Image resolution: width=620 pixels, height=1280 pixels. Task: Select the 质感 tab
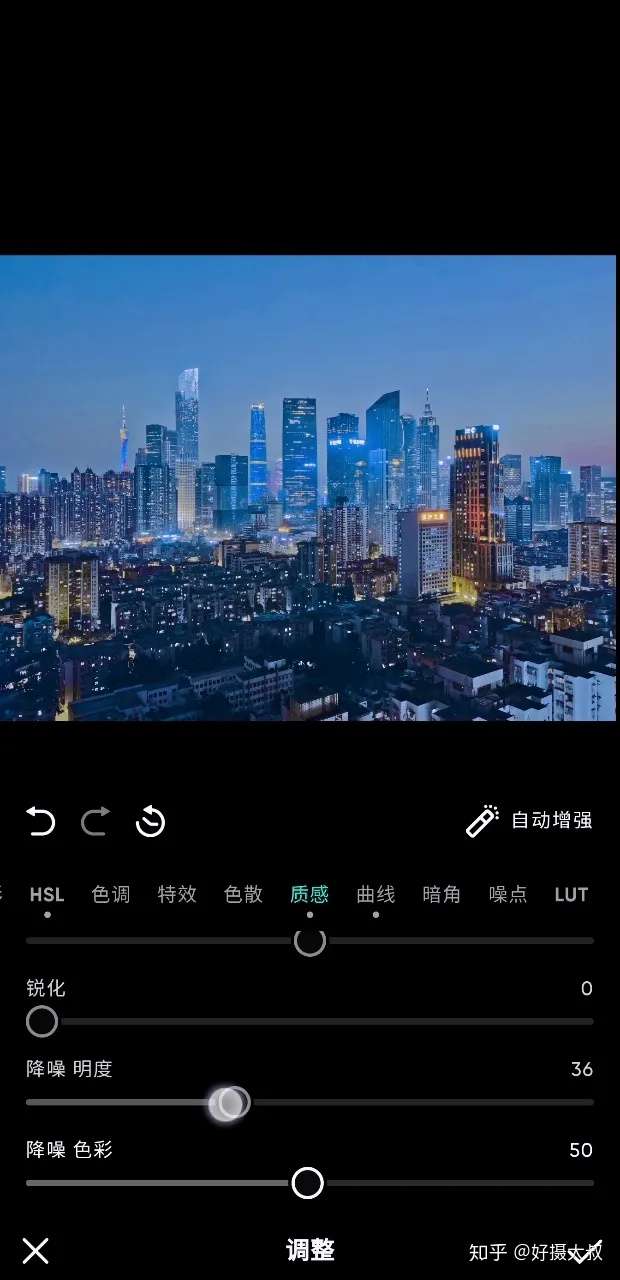pos(309,895)
